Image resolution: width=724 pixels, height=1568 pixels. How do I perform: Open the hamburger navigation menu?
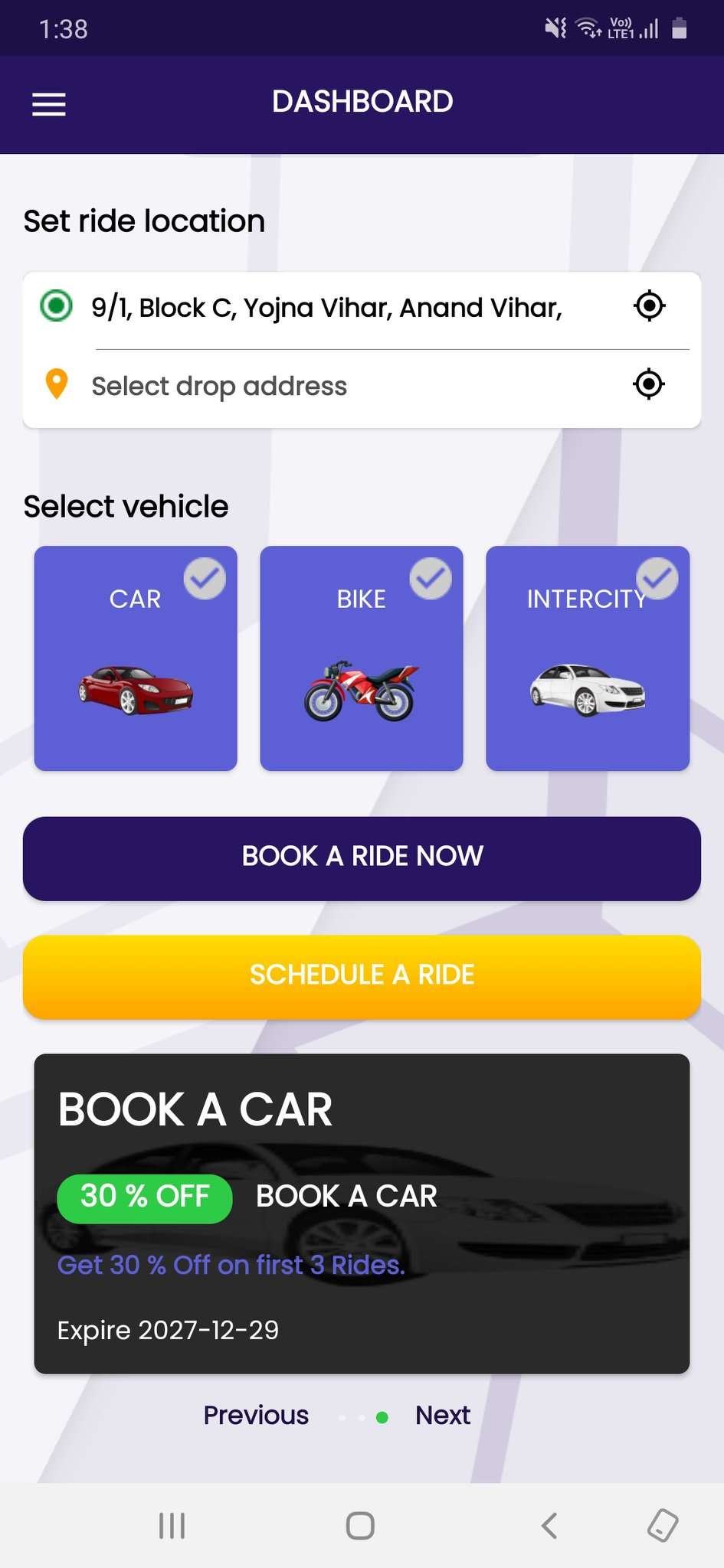[49, 104]
